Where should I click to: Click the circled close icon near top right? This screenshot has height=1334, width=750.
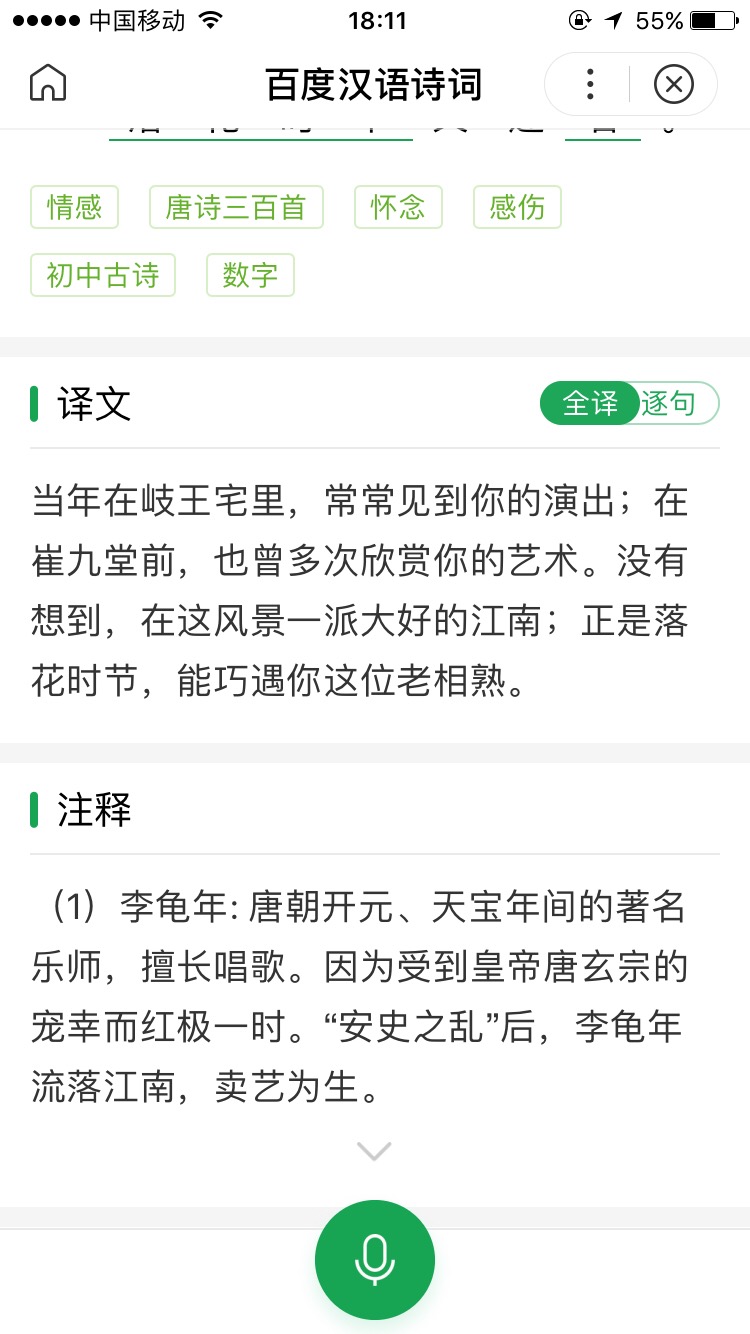(x=674, y=84)
